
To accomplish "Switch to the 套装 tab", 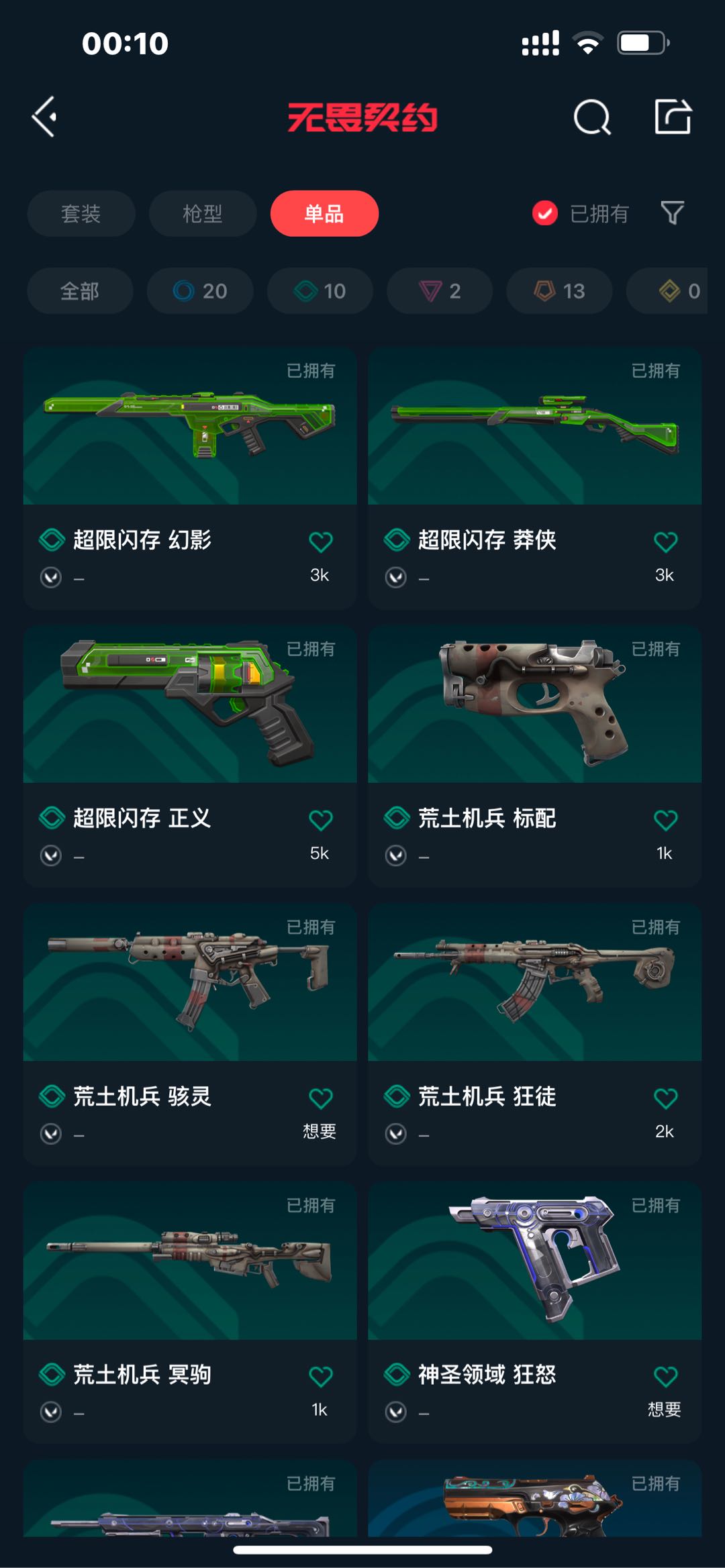I will coord(81,213).
